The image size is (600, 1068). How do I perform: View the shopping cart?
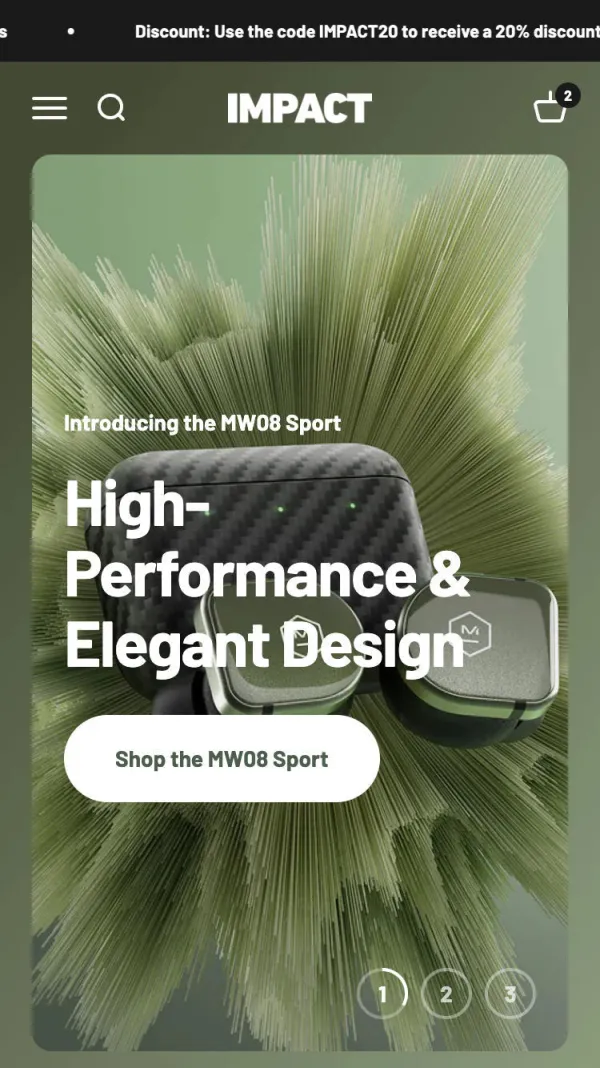[x=551, y=107]
